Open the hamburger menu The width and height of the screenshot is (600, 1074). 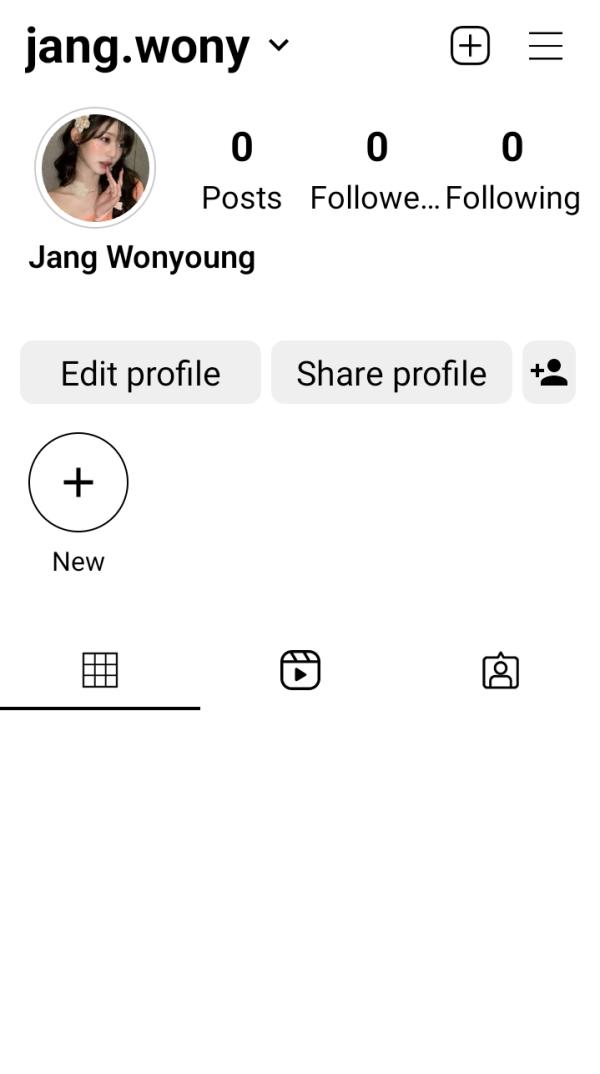click(x=546, y=46)
